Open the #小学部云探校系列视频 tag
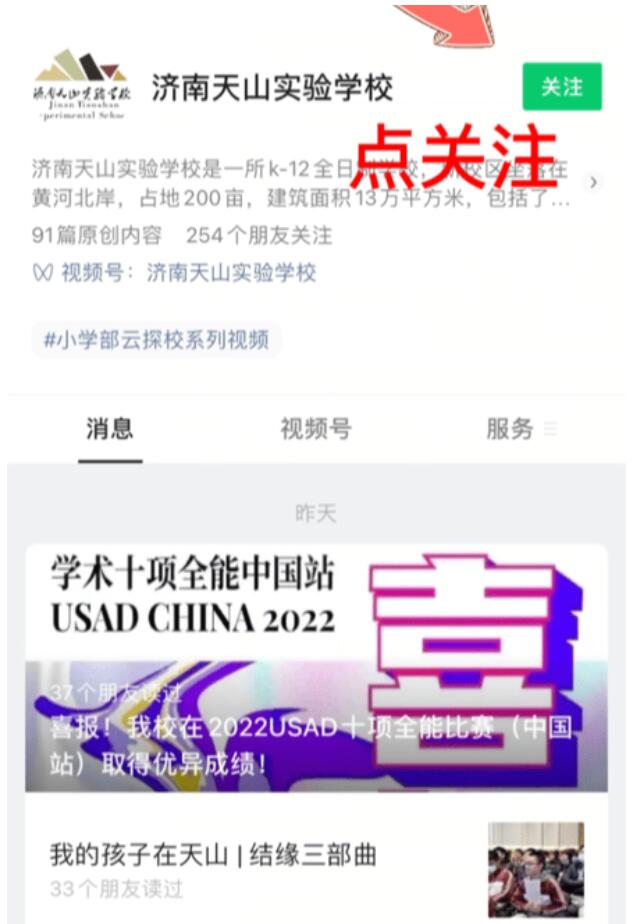The height and width of the screenshot is (924, 634). point(157,340)
